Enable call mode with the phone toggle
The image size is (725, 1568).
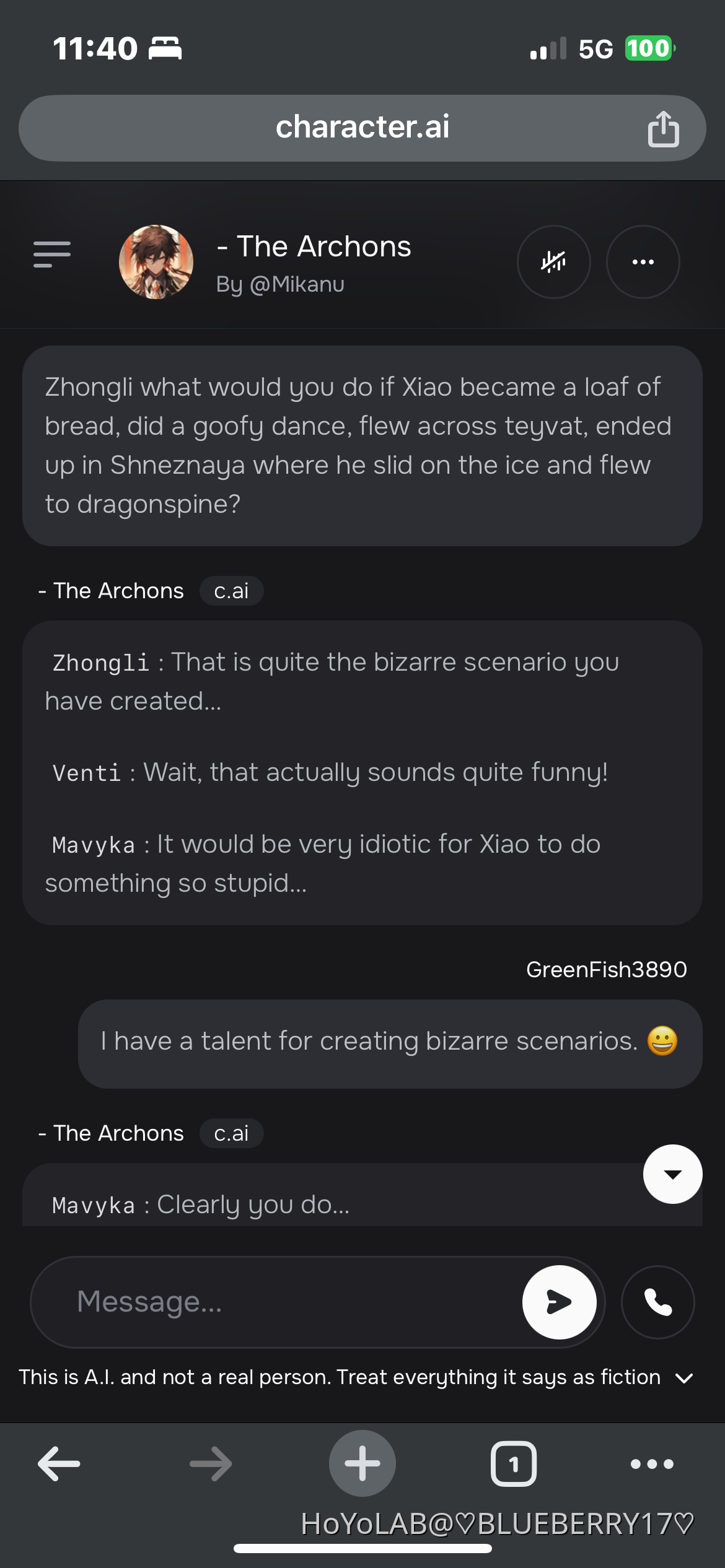[x=657, y=1302]
